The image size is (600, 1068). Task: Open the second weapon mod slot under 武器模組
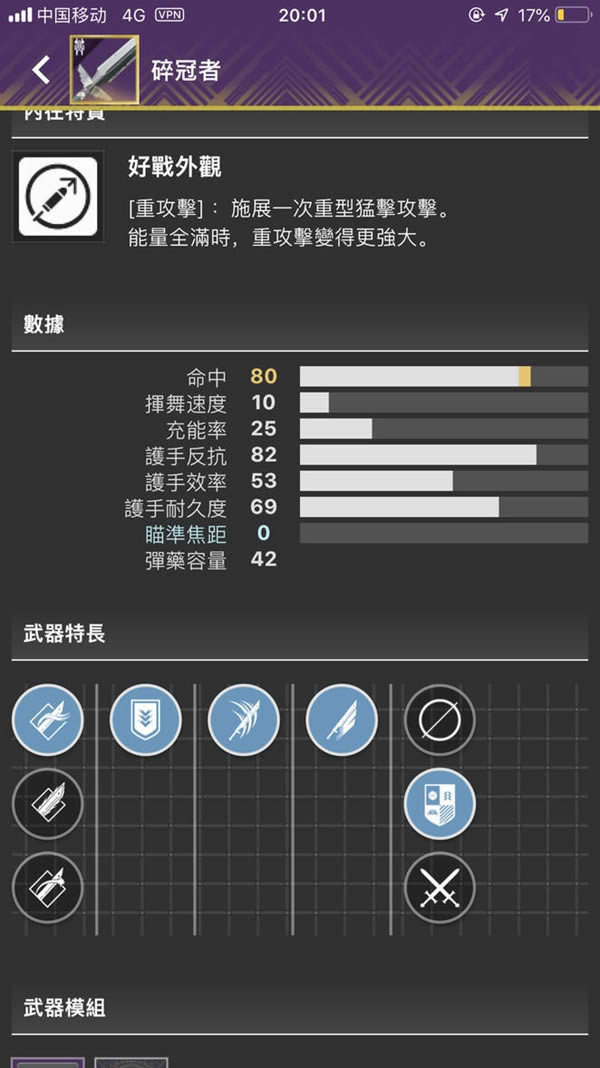click(131, 1062)
